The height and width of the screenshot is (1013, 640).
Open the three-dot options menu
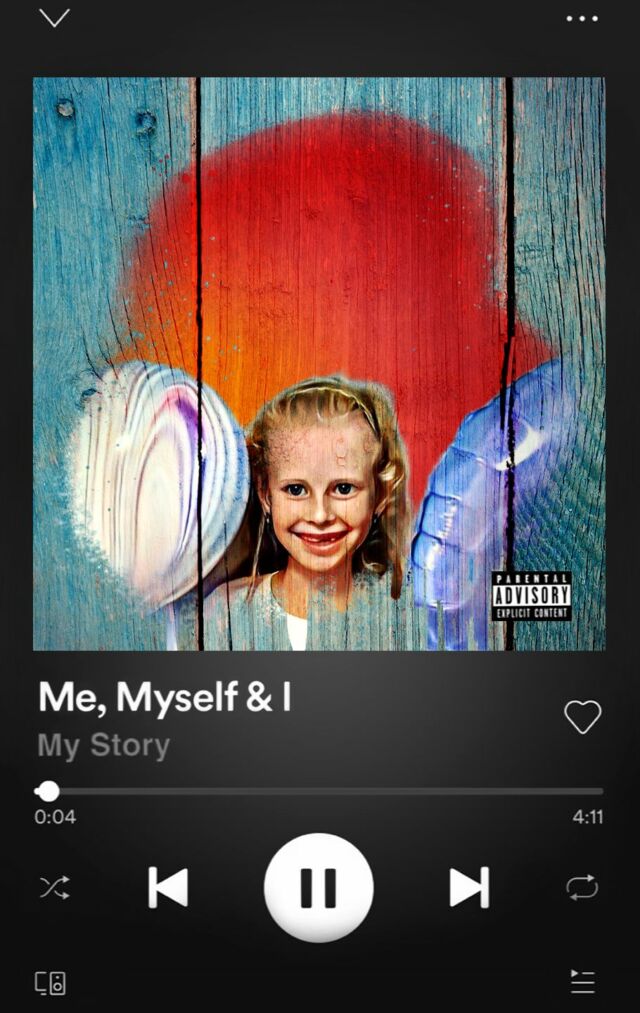[581, 18]
